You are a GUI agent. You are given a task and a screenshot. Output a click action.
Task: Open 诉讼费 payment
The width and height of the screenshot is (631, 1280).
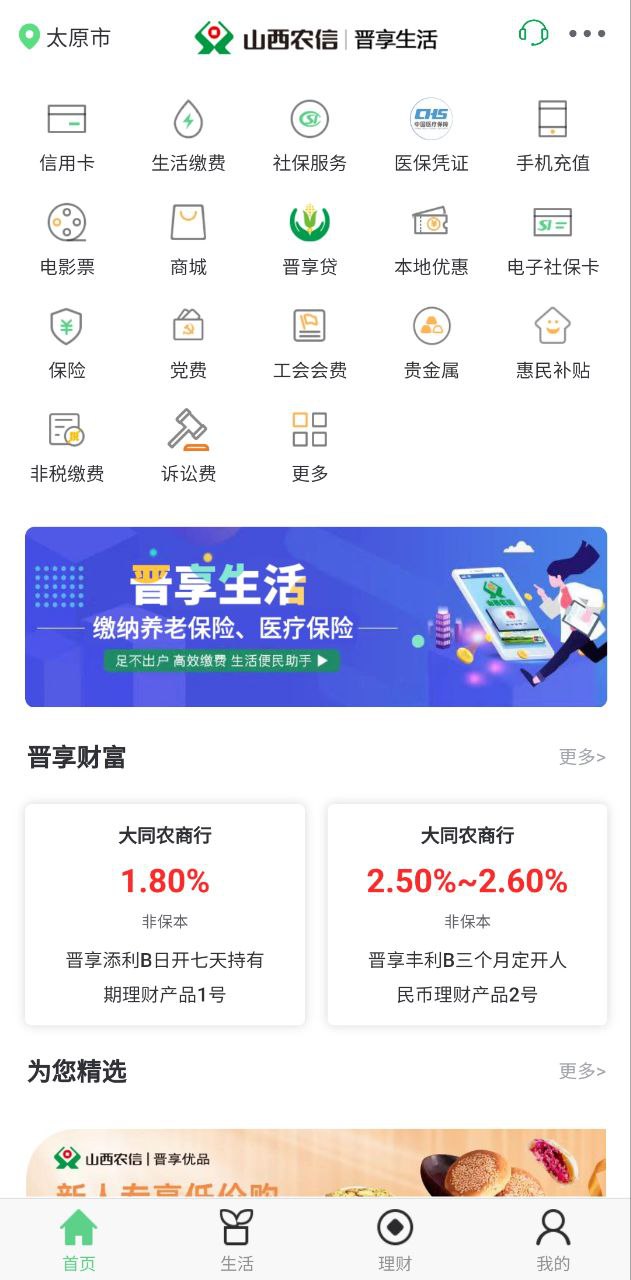coord(188,446)
